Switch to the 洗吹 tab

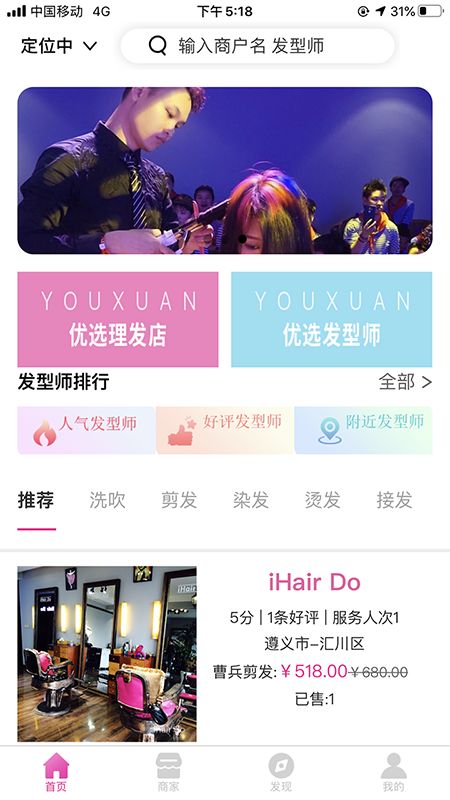pyautogui.click(x=107, y=500)
